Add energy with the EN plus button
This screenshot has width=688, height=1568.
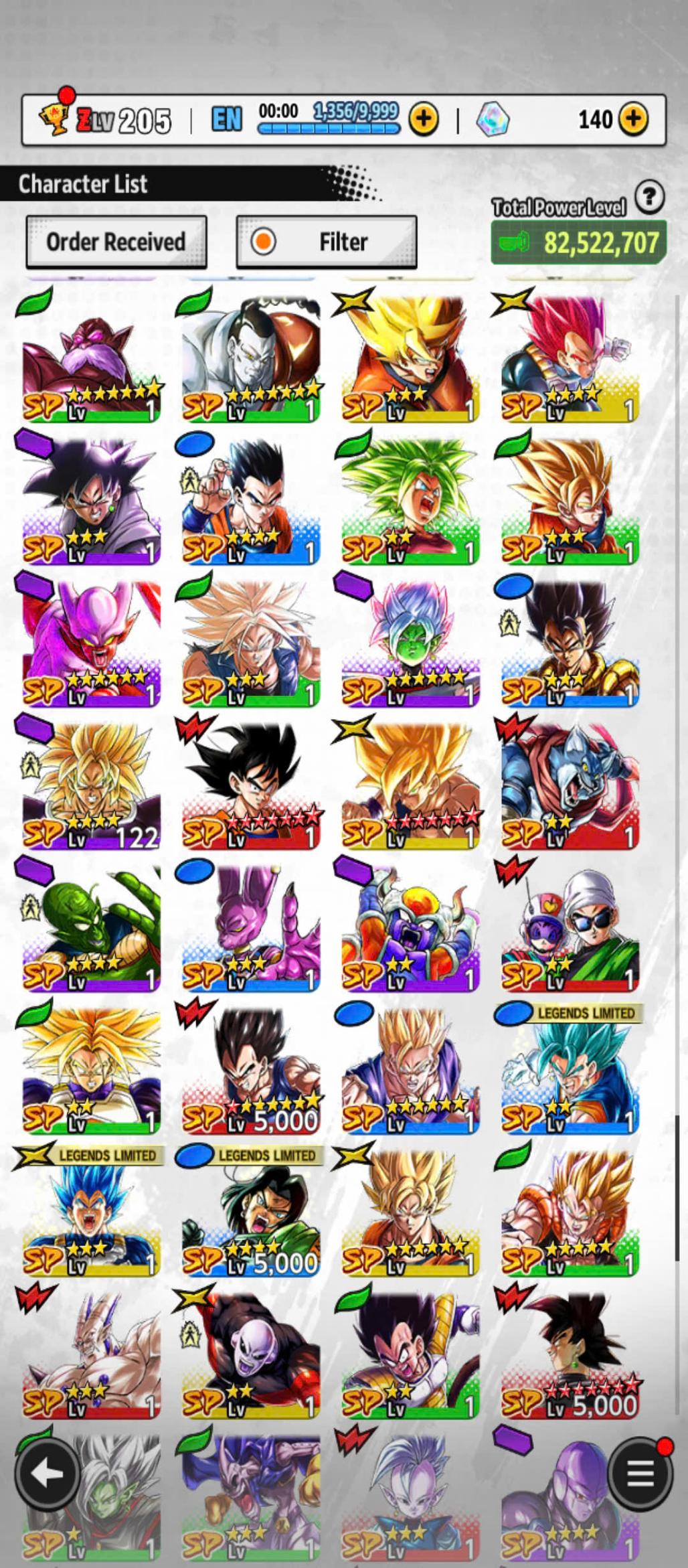(423, 120)
